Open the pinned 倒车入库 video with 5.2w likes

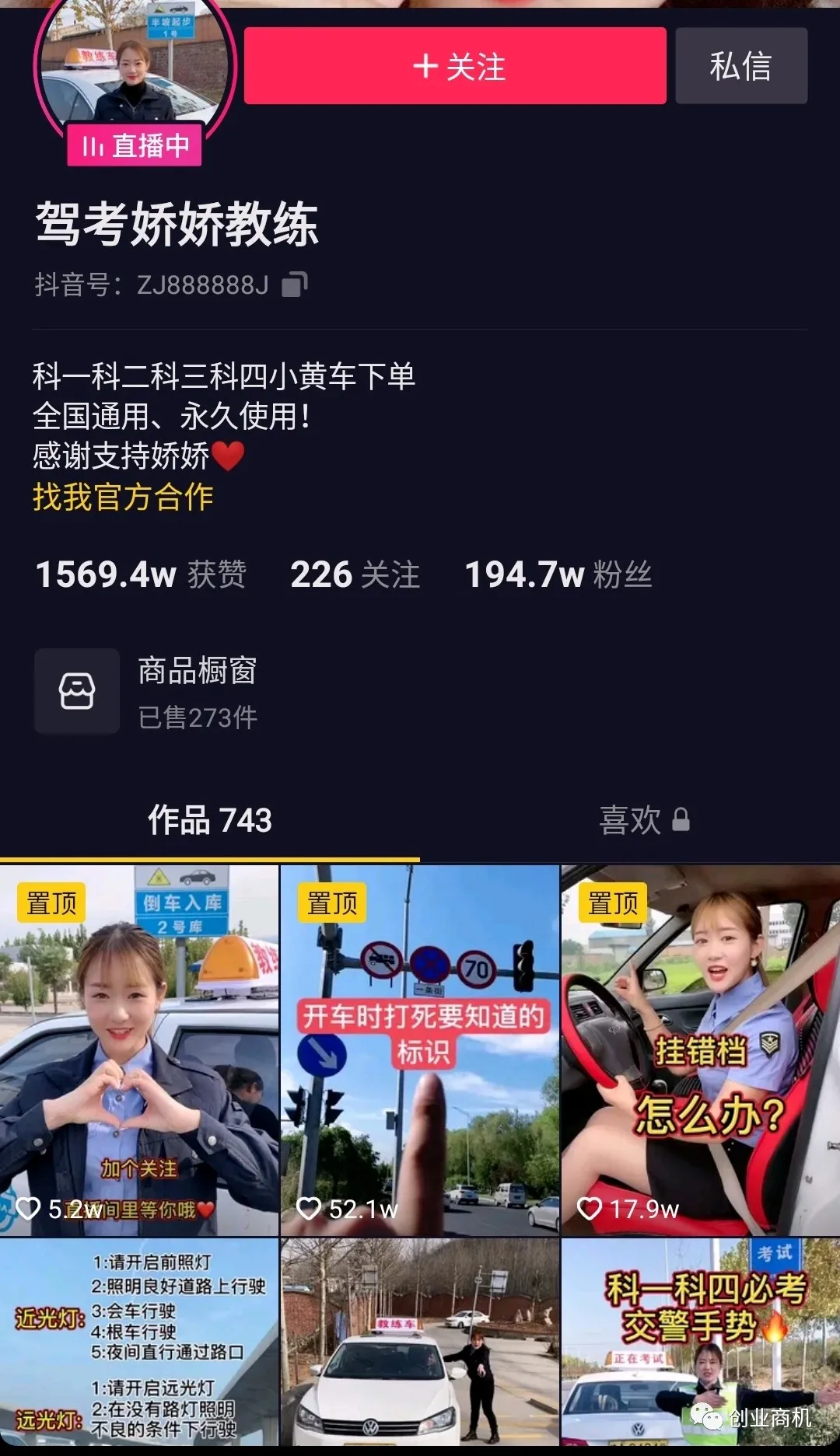tap(138, 1049)
